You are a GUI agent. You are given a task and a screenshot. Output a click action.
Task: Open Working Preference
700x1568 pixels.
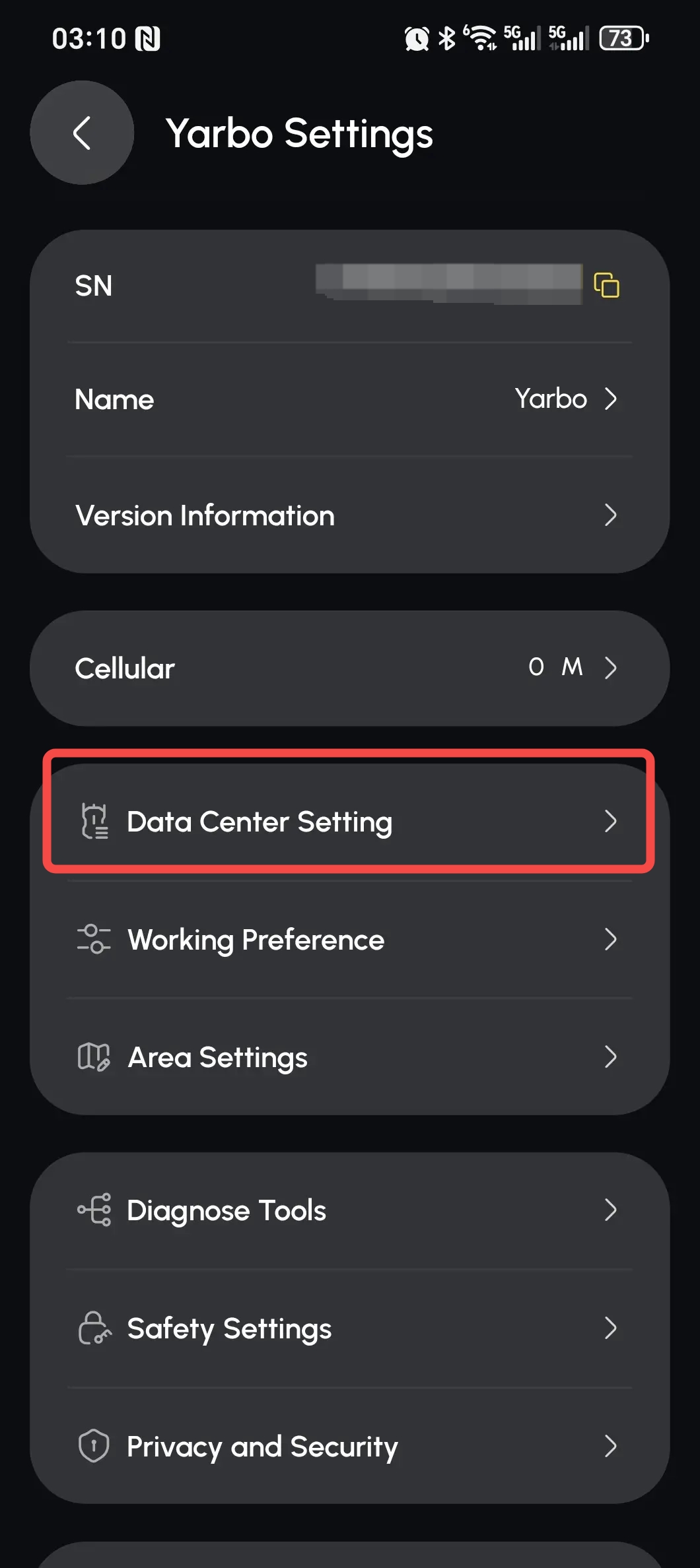(350, 939)
